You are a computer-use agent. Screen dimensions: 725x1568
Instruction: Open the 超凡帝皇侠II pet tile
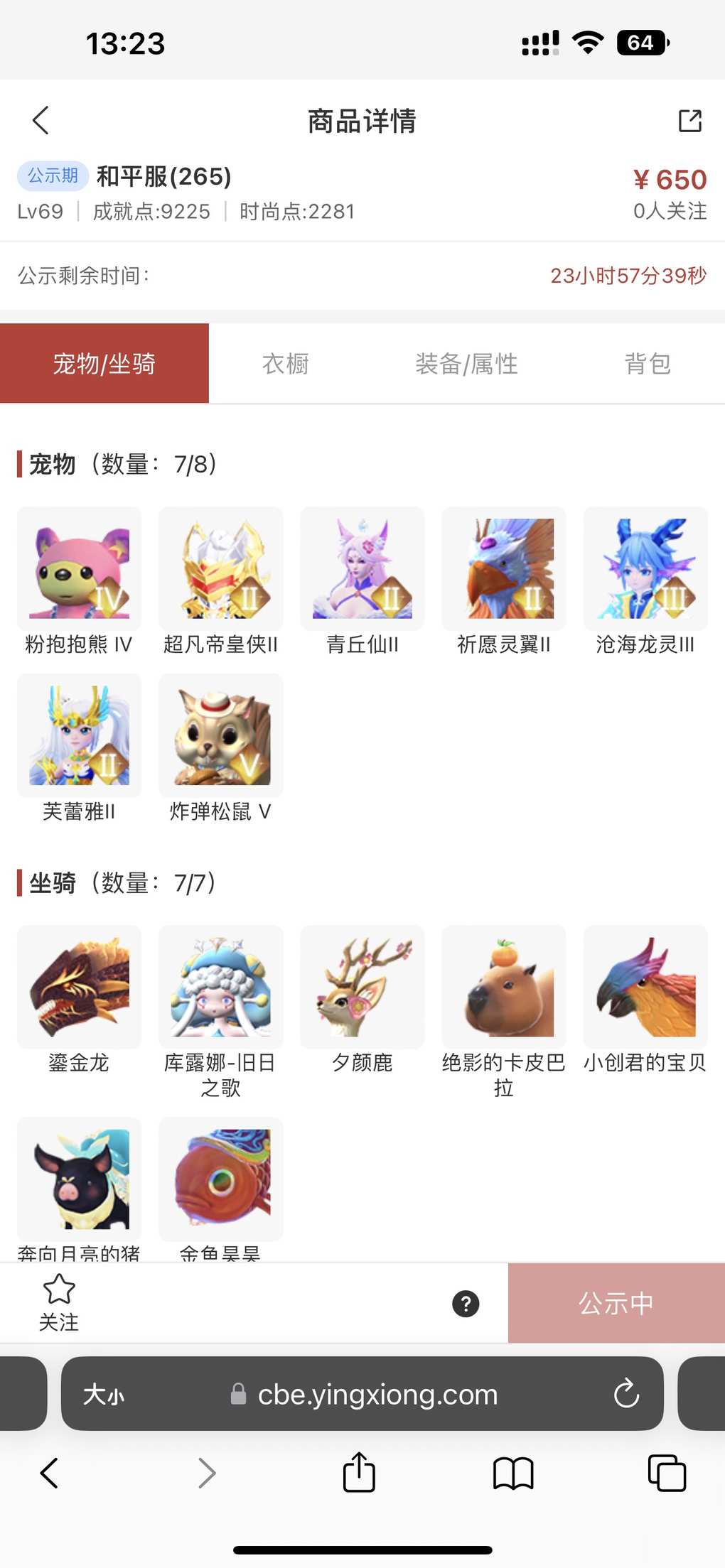pyautogui.click(x=221, y=569)
